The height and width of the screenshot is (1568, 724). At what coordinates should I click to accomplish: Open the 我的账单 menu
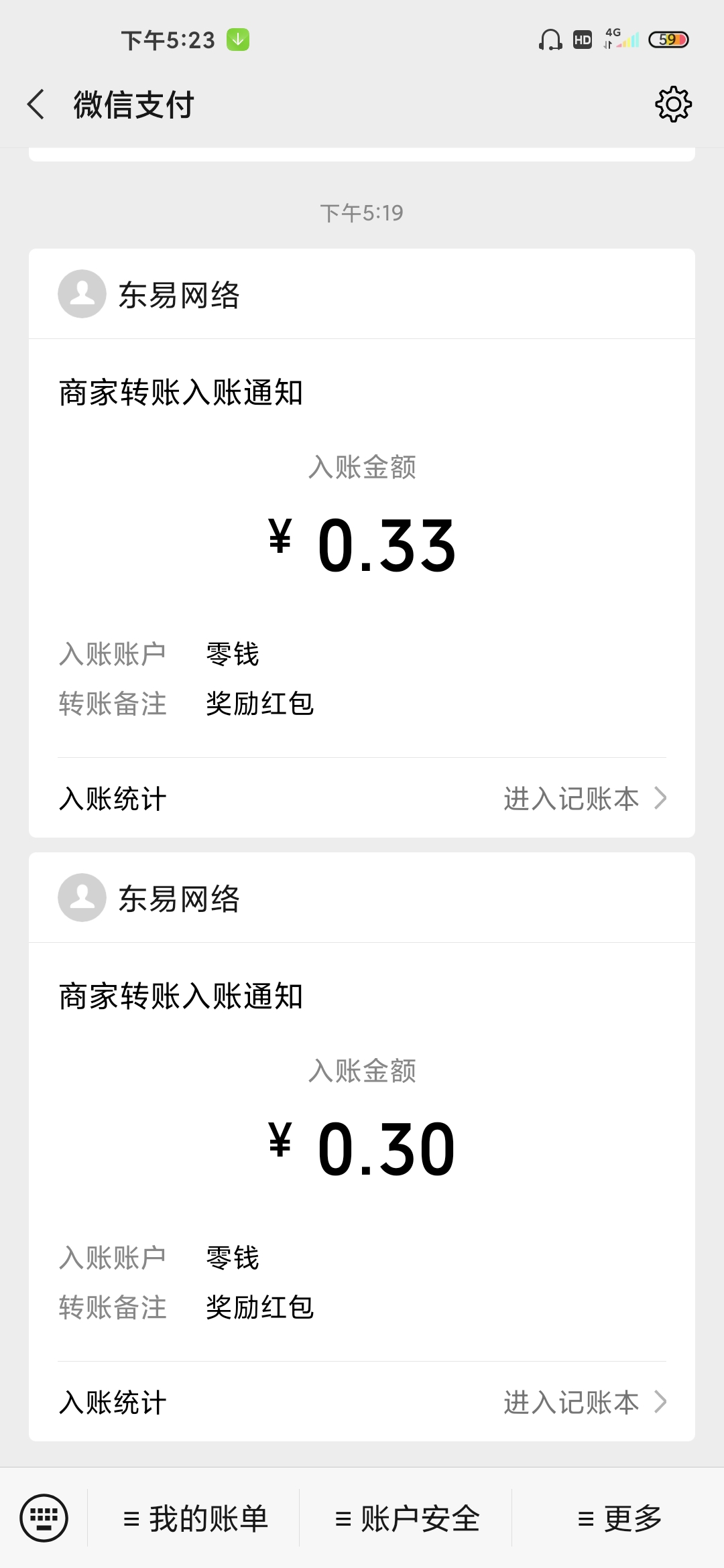point(196,1518)
